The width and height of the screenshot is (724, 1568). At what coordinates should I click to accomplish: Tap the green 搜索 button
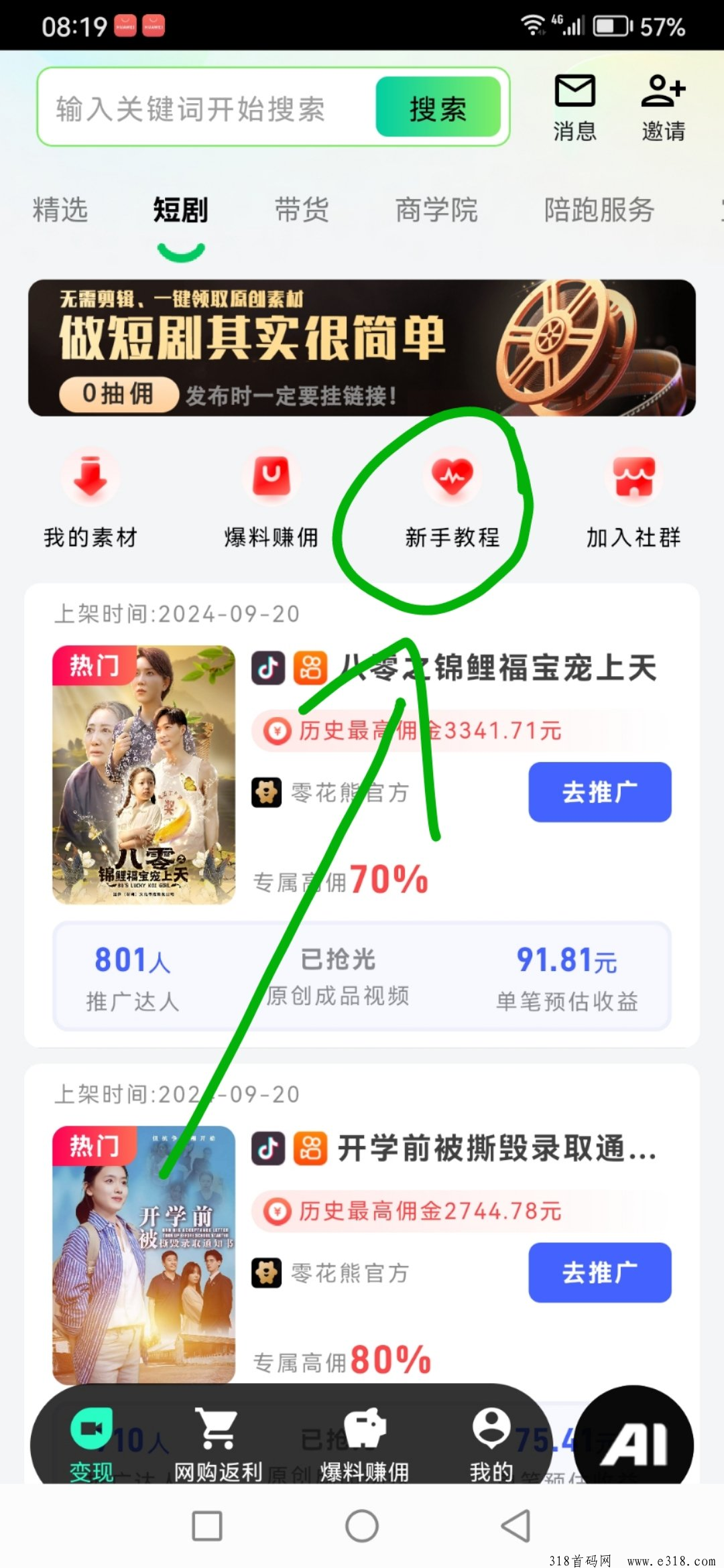[x=438, y=107]
